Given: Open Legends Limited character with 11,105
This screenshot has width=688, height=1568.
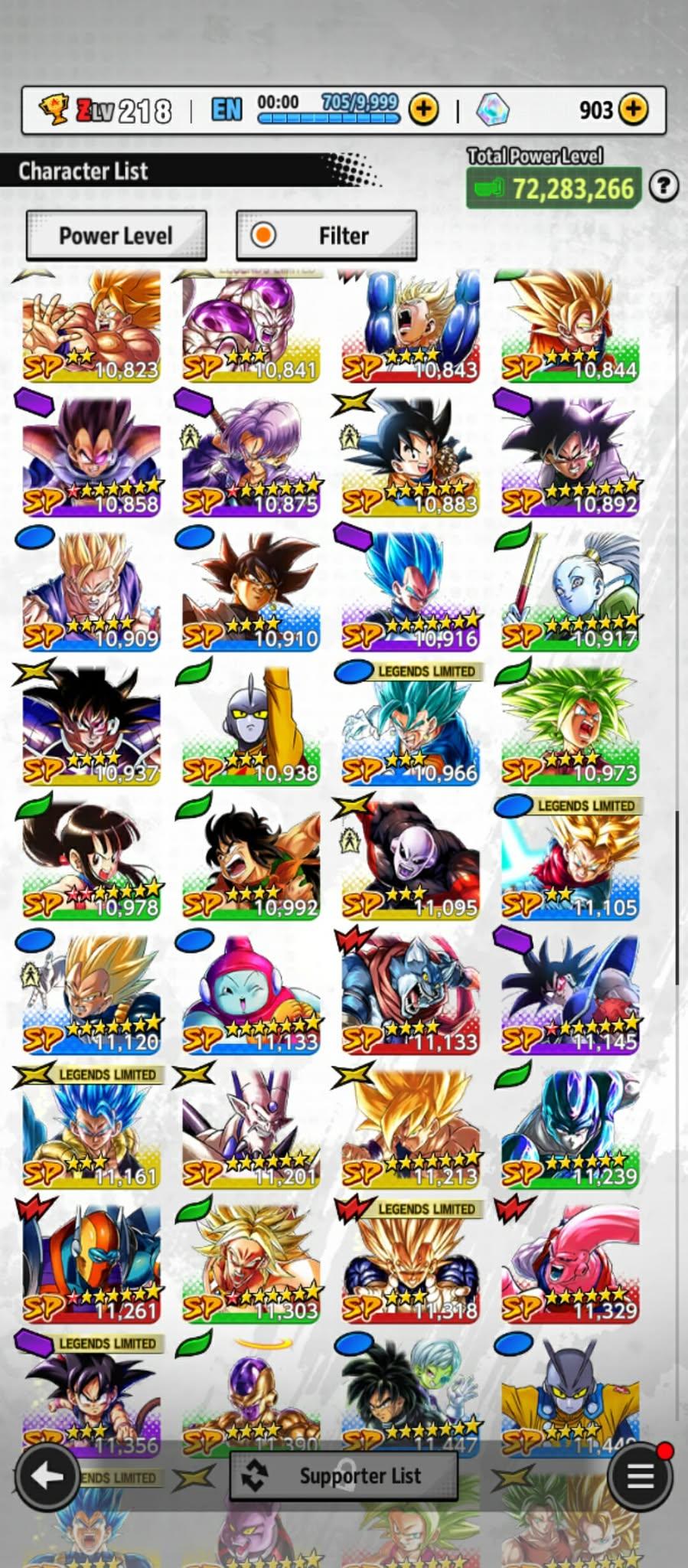Looking at the screenshot, I should [570, 861].
